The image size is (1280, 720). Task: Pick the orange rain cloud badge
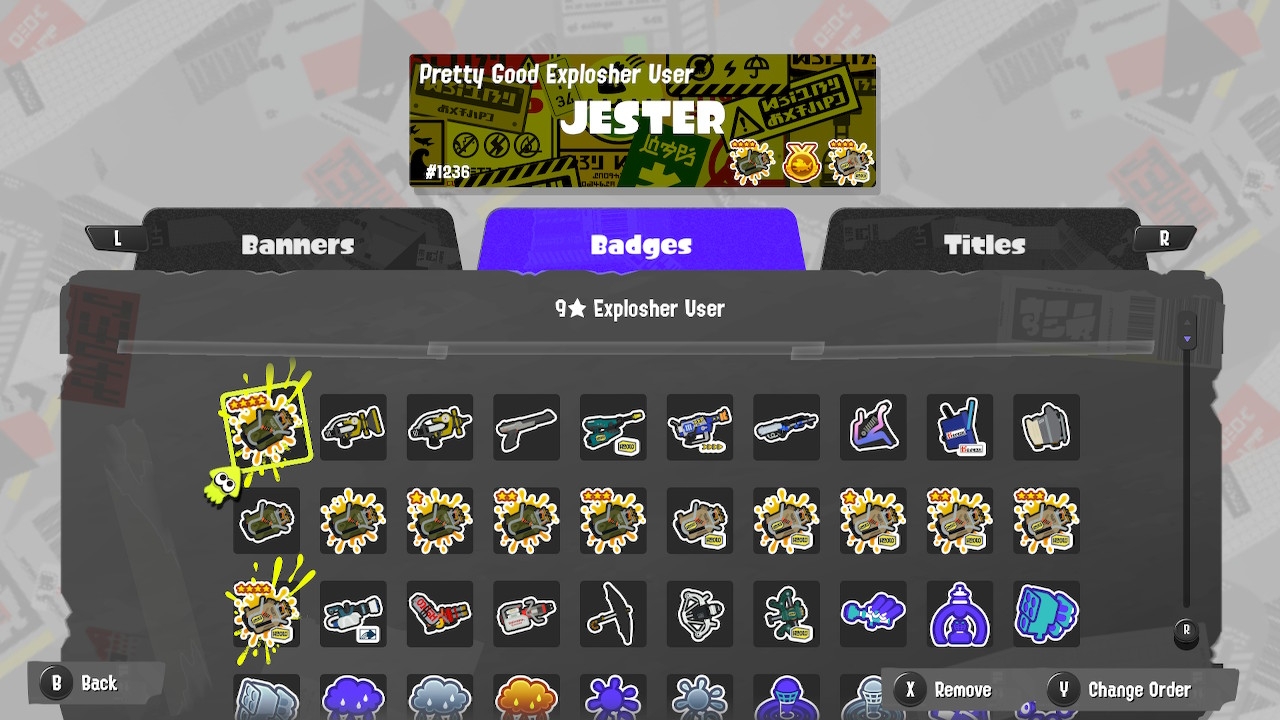click(526, 697)
